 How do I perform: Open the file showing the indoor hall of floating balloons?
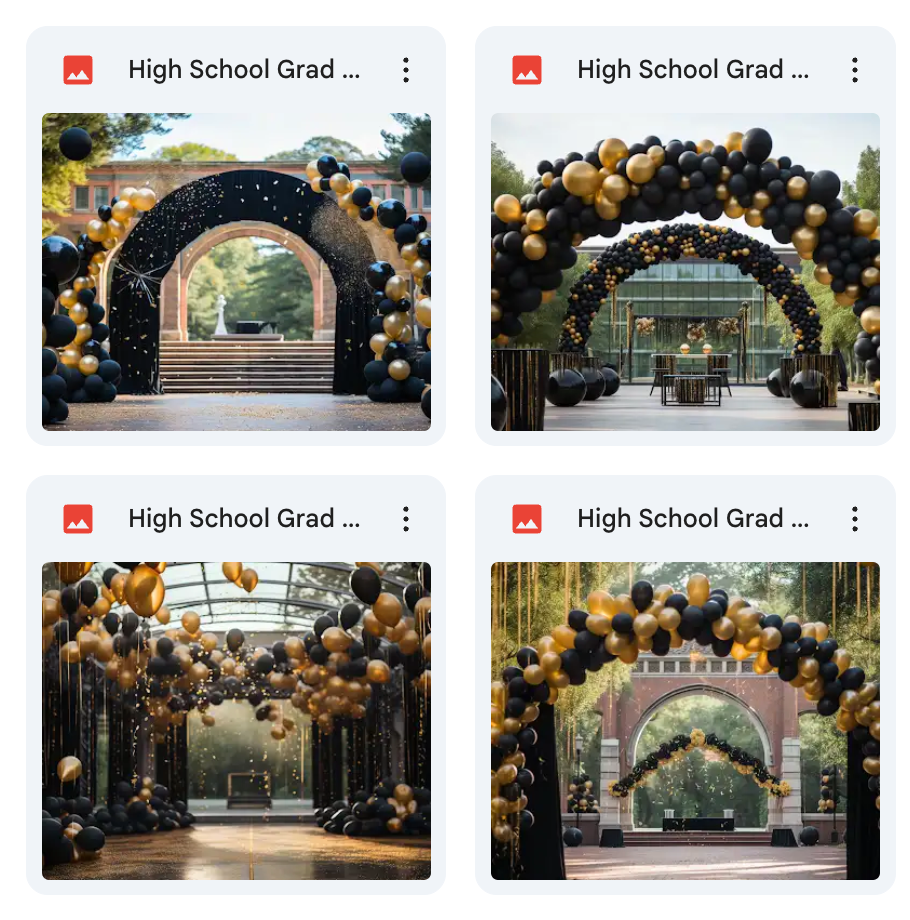[236, 721]
